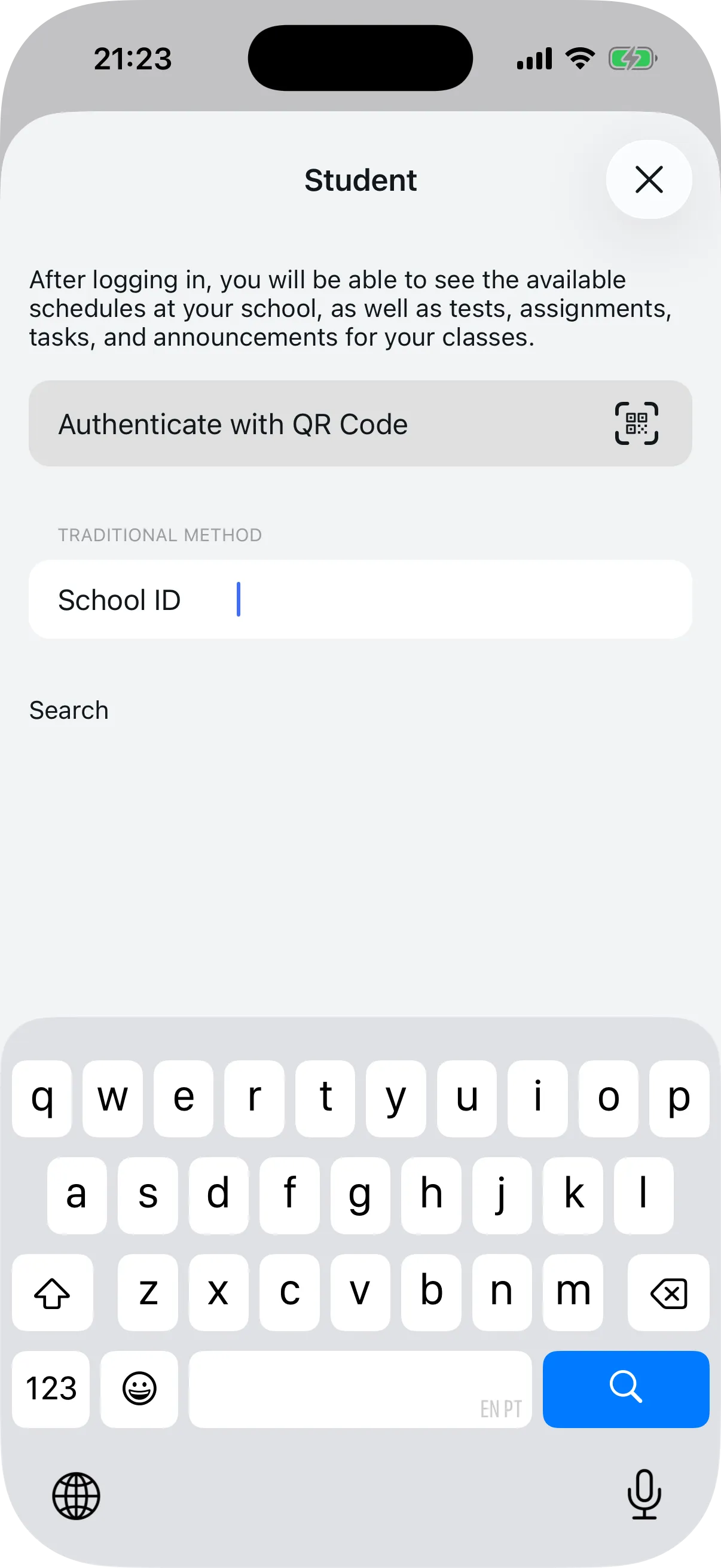721x1568 pixels.
Task: Close the Student login sheet
Action: [649, 179]
